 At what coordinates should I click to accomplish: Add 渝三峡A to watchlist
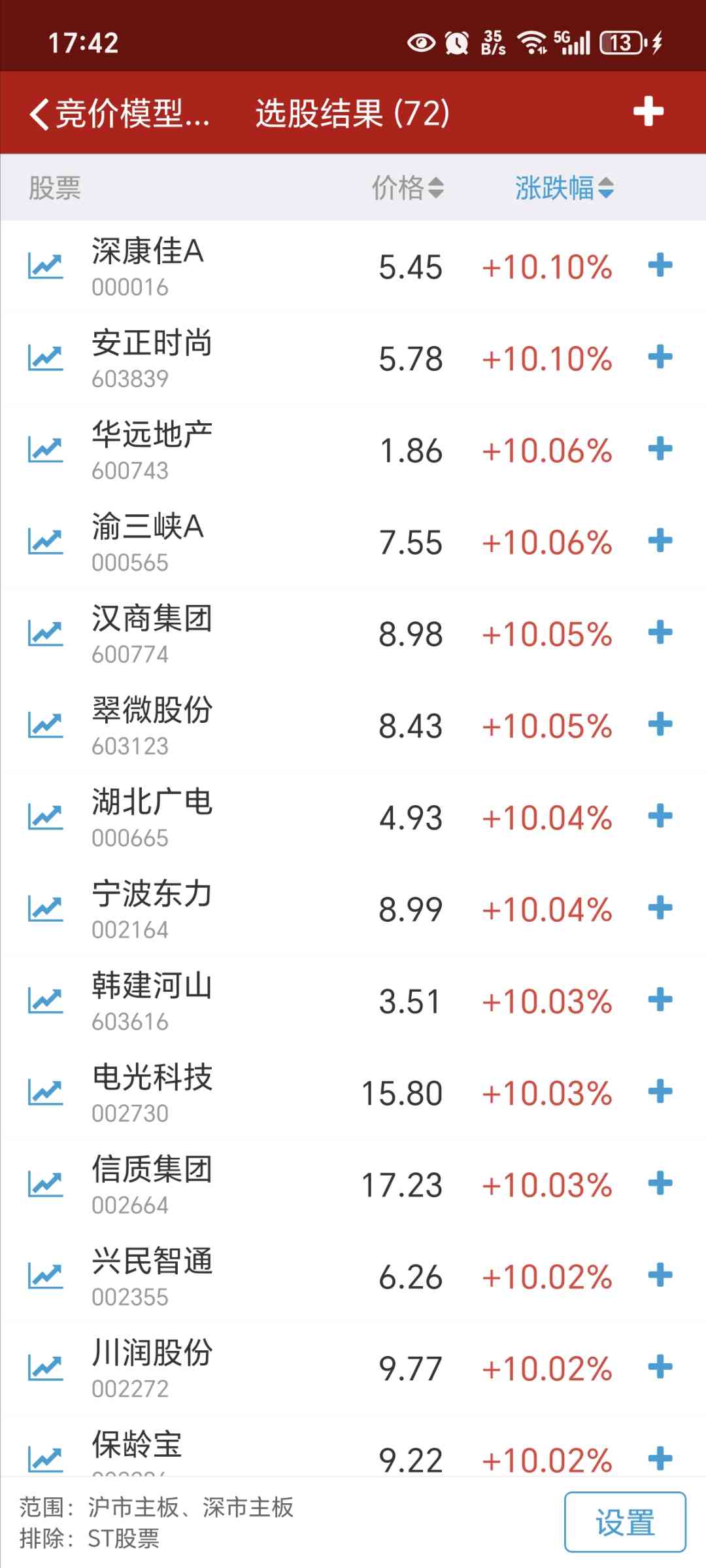[660, 541]
